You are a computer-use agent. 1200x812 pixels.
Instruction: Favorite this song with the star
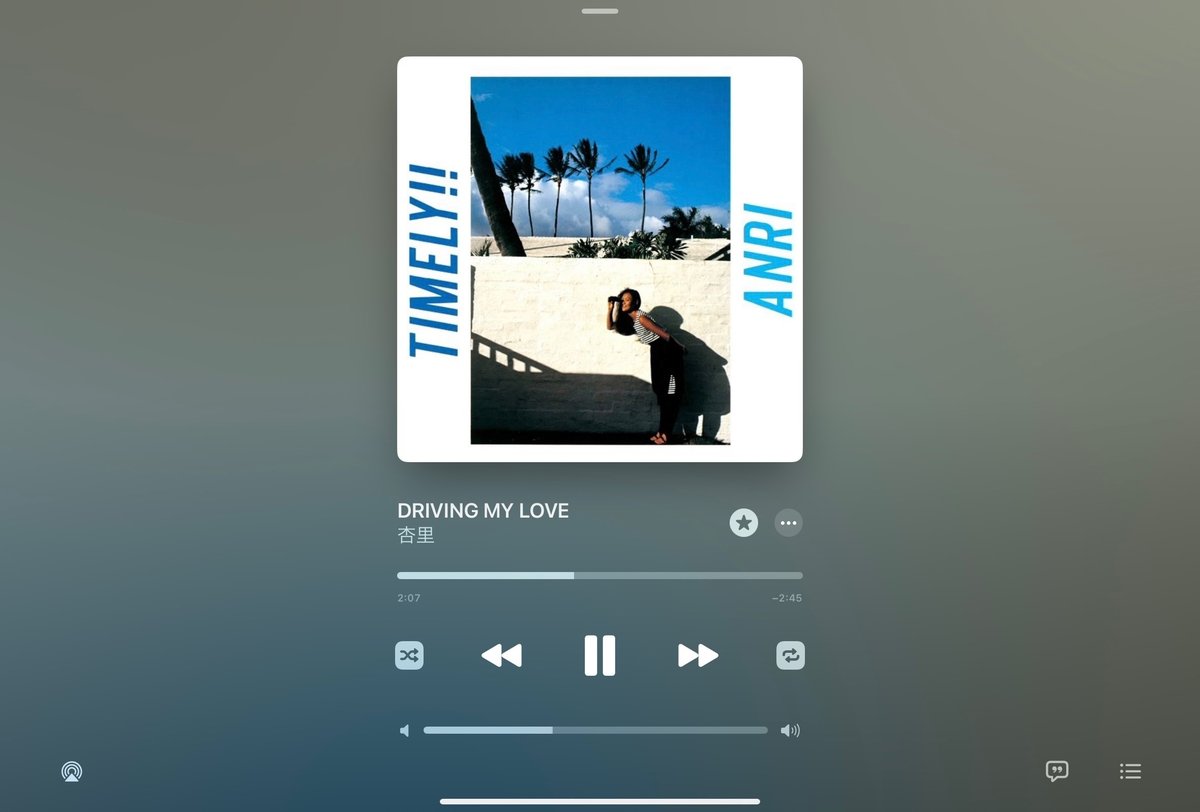[x=743, y=522]
